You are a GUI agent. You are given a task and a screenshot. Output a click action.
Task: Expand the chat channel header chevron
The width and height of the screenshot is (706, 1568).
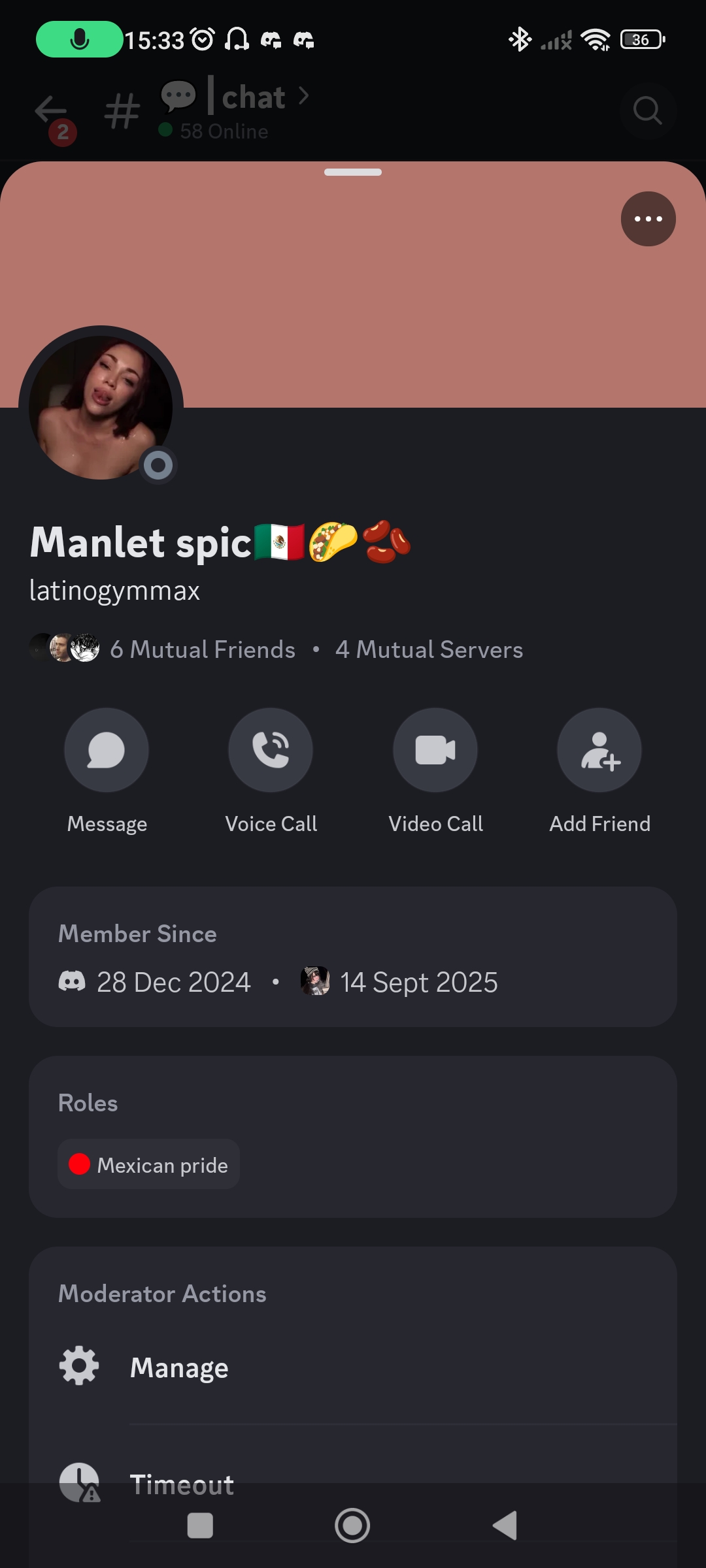(x=305, y=96)
